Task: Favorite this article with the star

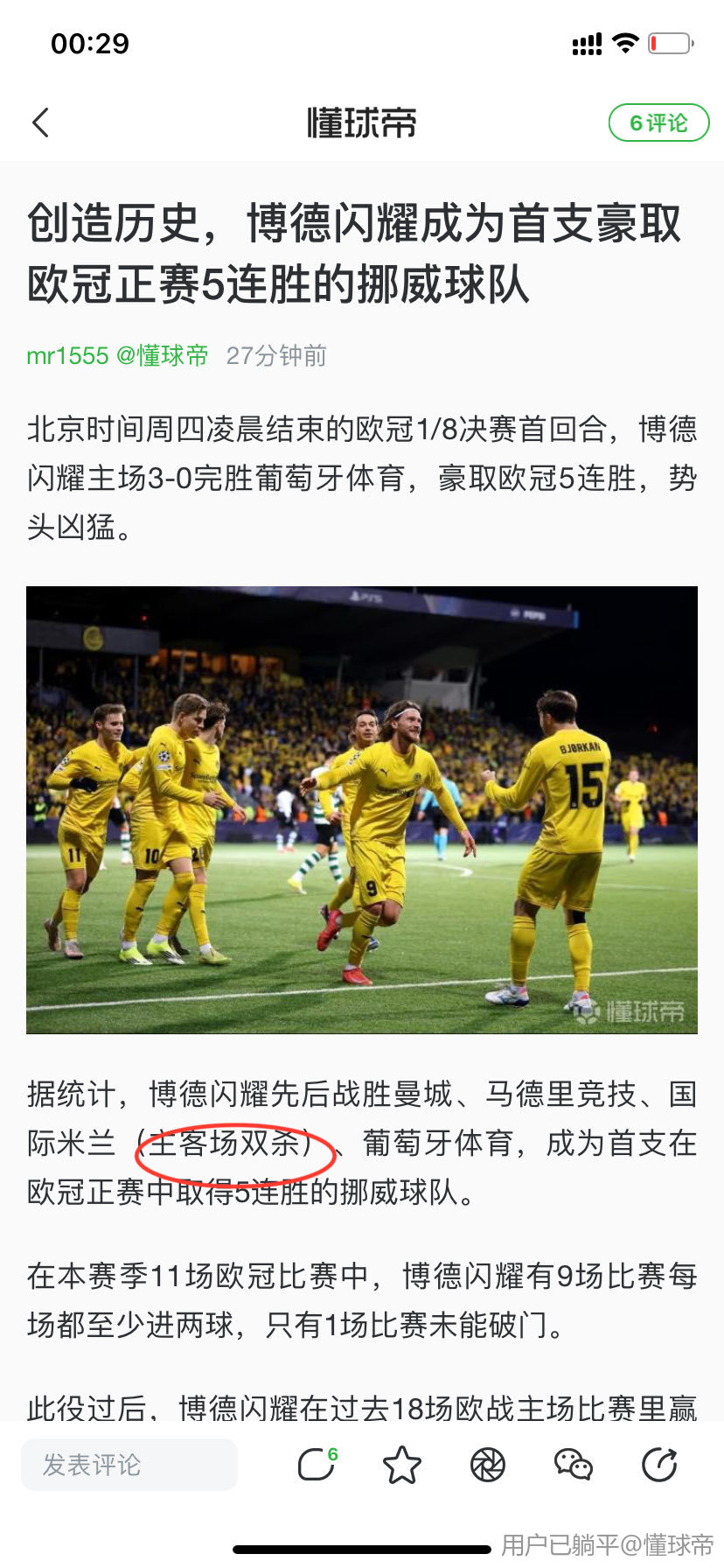Action: (402, 1465)
